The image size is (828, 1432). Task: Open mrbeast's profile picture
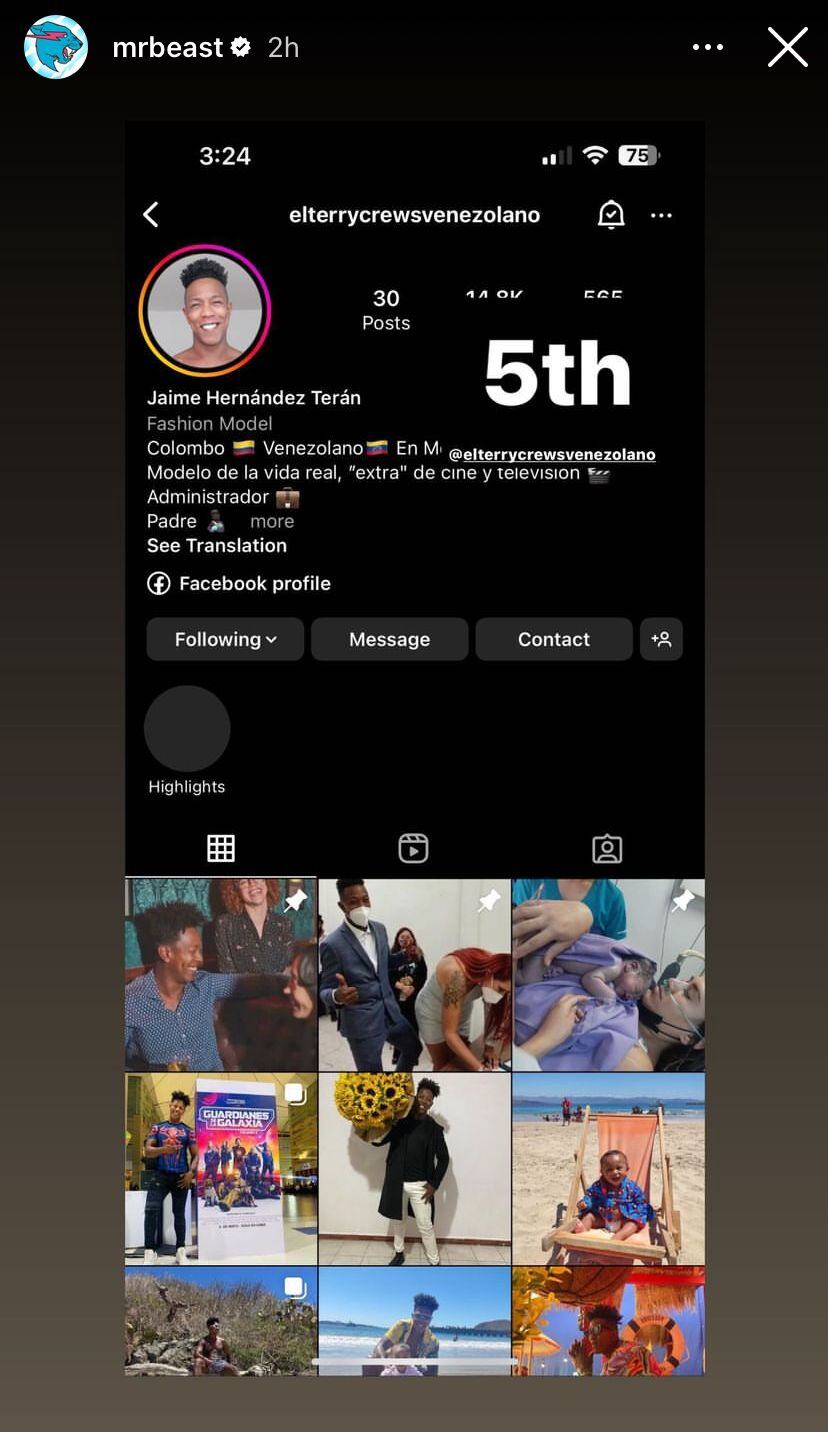56,47
